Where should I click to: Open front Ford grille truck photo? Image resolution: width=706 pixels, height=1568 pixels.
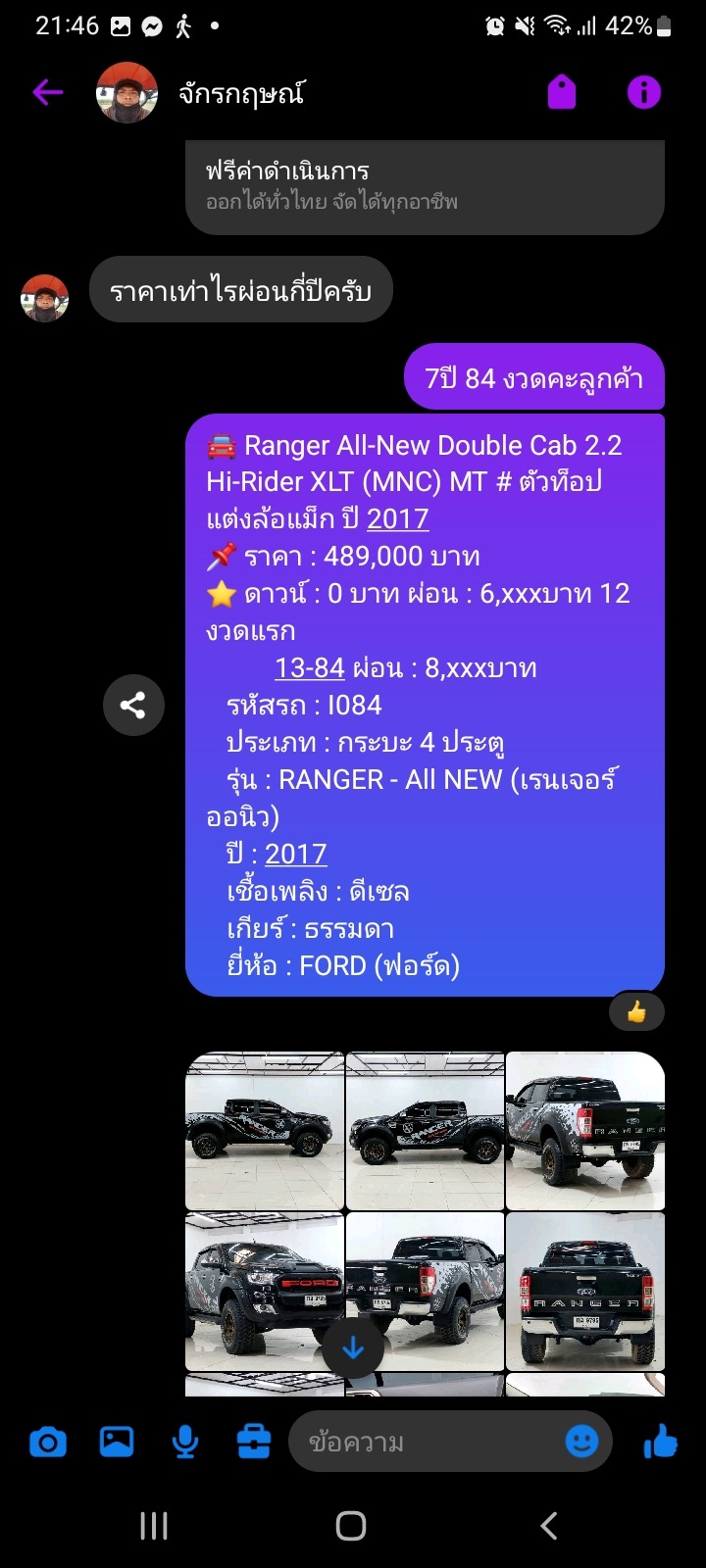pos(265,1292)
